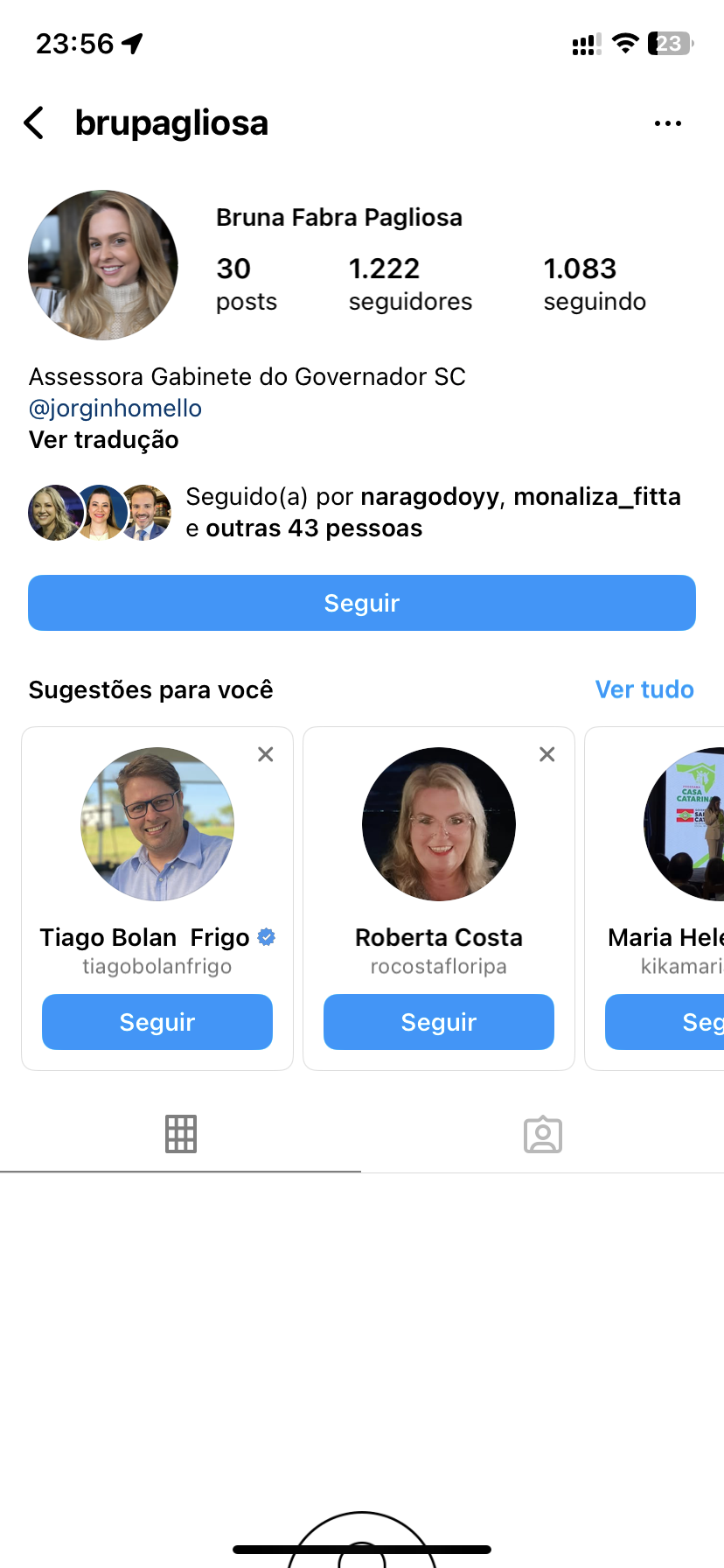Open the three-dot options menu

[667, 123]
